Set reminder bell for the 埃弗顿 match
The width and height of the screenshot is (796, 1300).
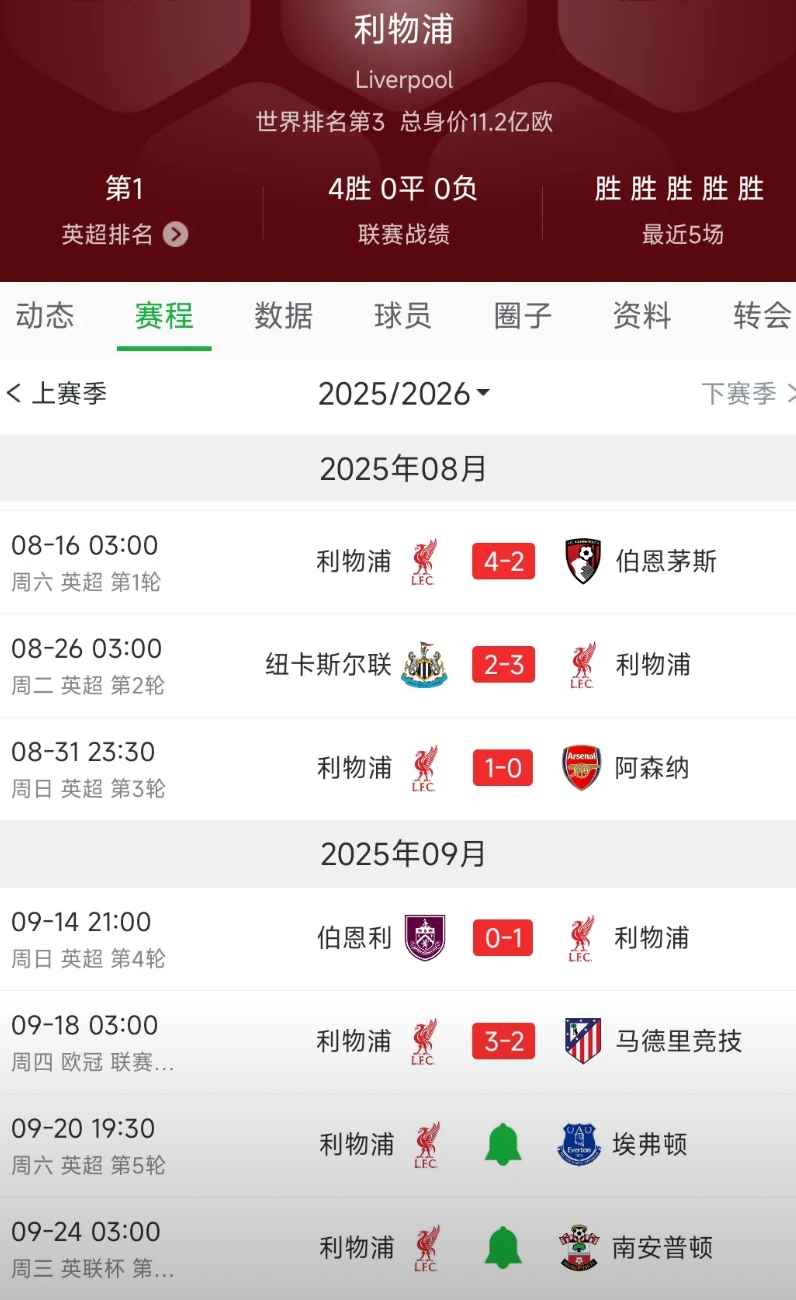click(x=503, y=1144)
